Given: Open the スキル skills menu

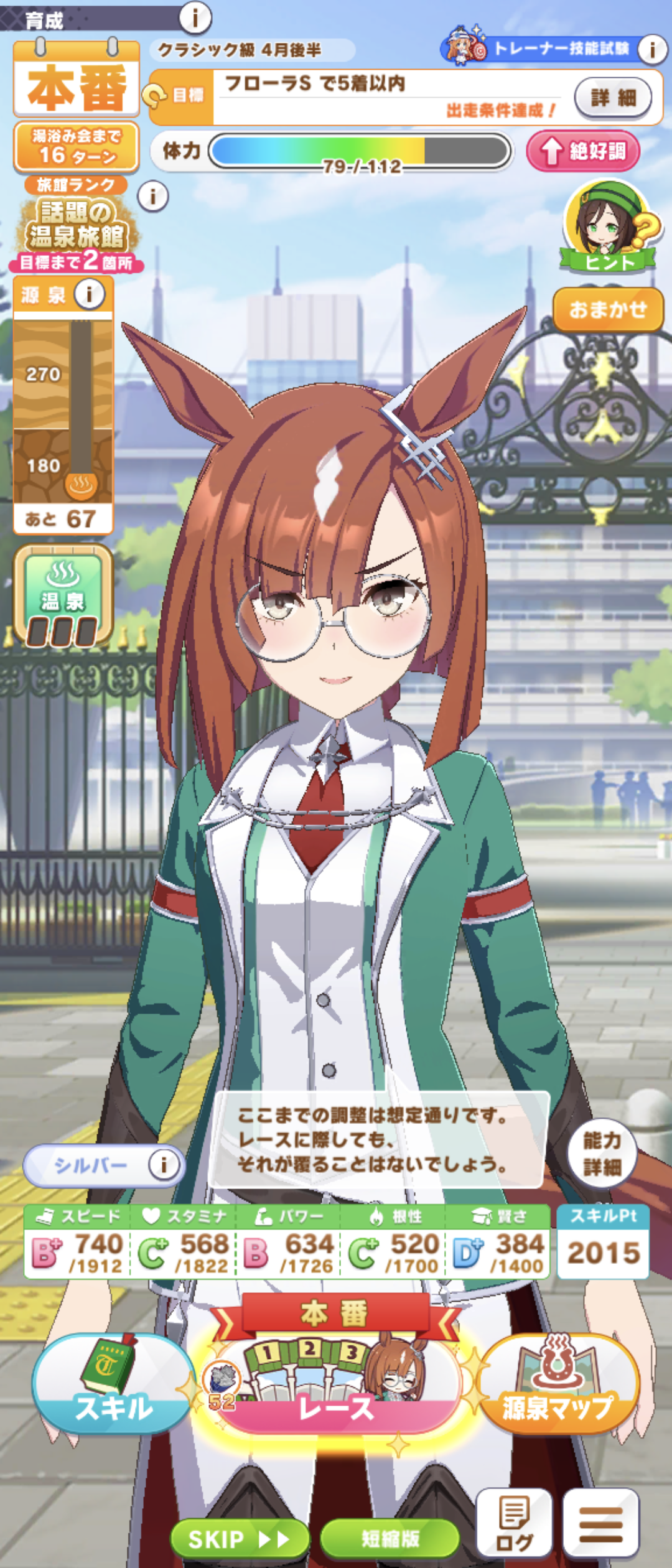Looking at the screenshot, I should pos(113,1385).
